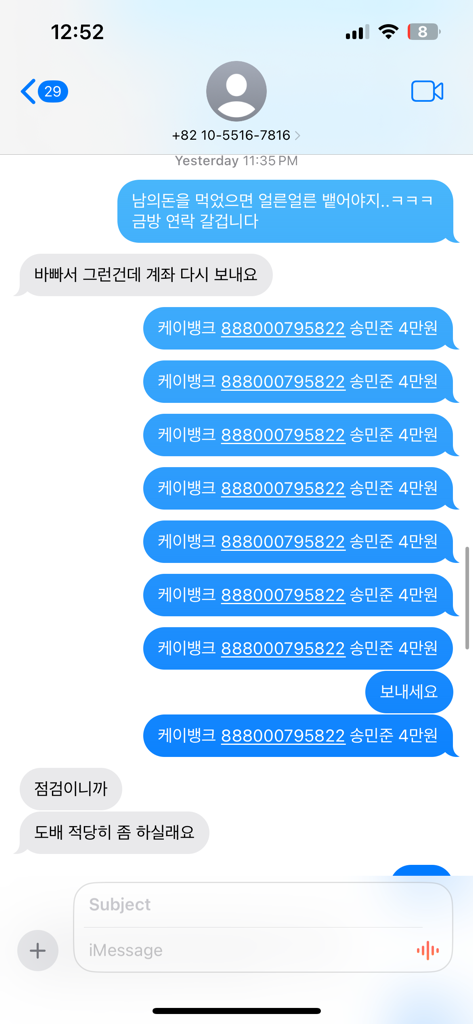
Task: Go back to the messages list
Action: 43,91
